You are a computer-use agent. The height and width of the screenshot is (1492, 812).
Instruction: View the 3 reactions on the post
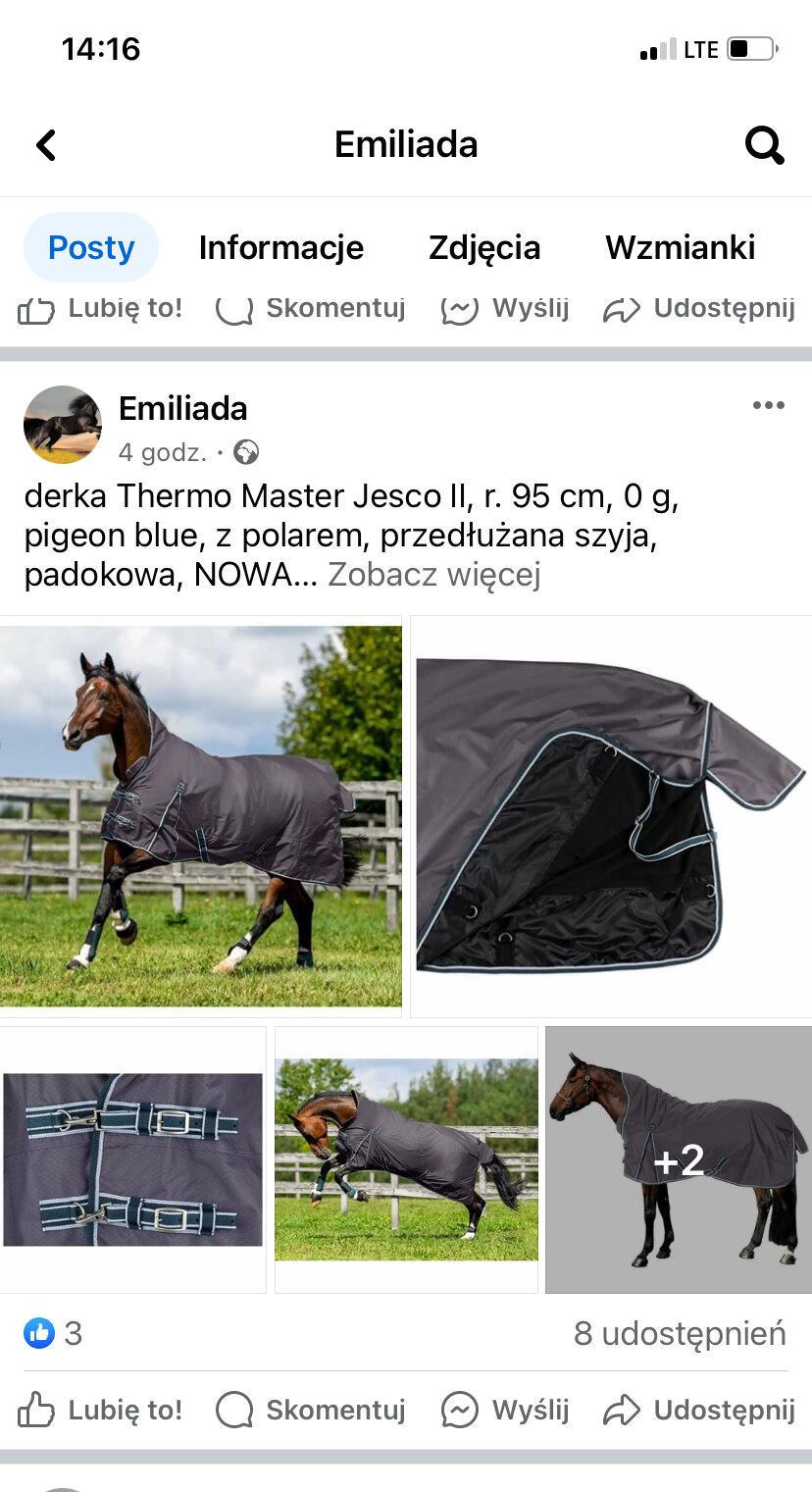click(53, 1333)
